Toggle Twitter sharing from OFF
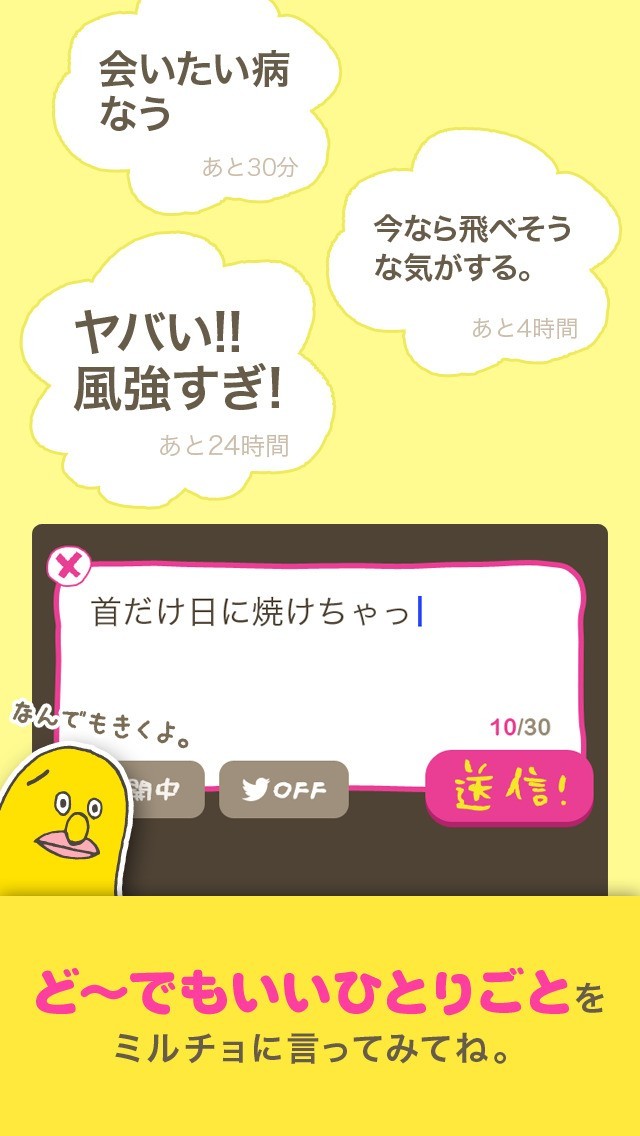Viewport: 640px width, 1136px height. pyautogui.click(x=283, y=790)
